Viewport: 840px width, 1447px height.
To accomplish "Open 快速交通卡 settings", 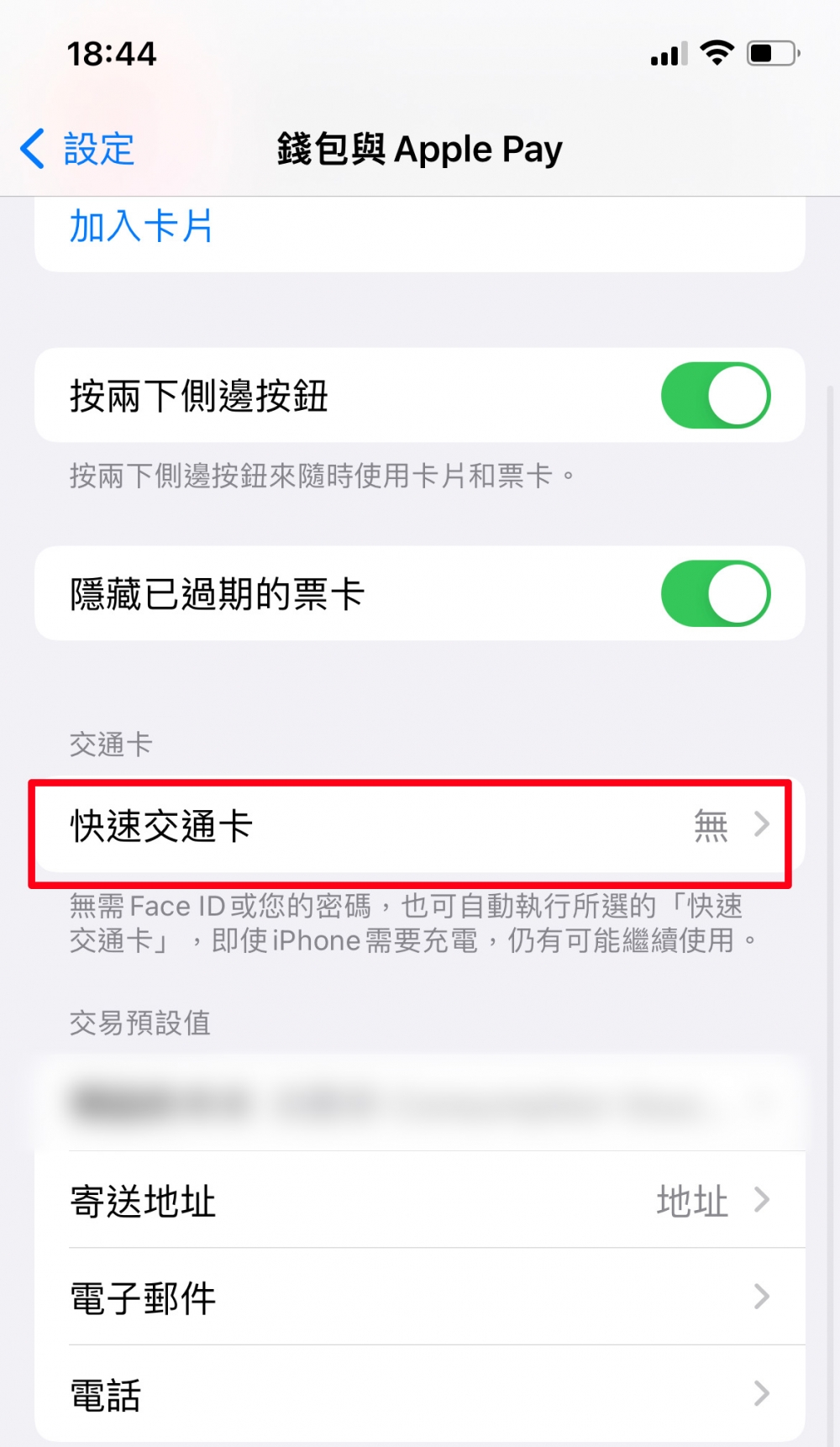I will pyautogui.click(x=412, y=826).
